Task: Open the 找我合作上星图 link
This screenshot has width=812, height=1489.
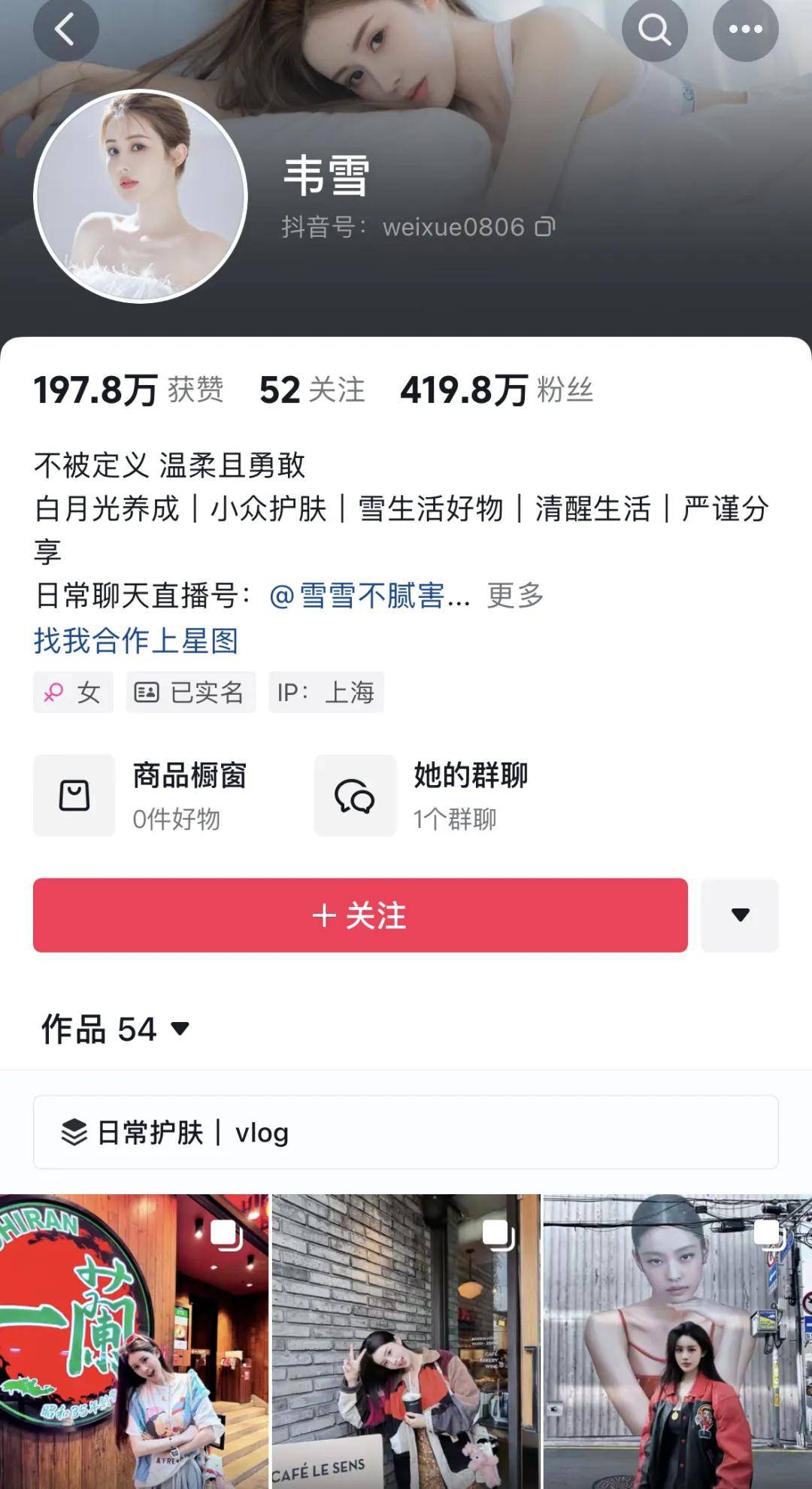Action: [x=137, y=641]
